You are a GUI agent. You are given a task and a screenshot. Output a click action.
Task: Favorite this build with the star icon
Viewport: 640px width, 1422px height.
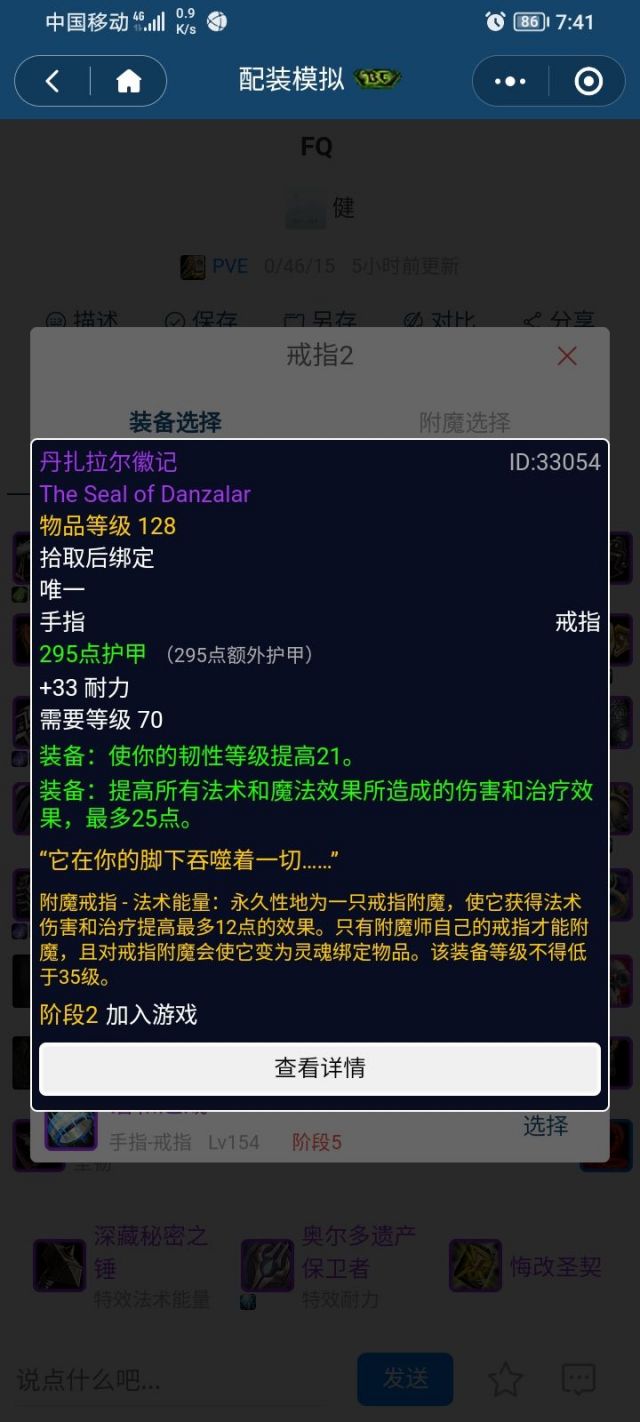point(505,1380)
